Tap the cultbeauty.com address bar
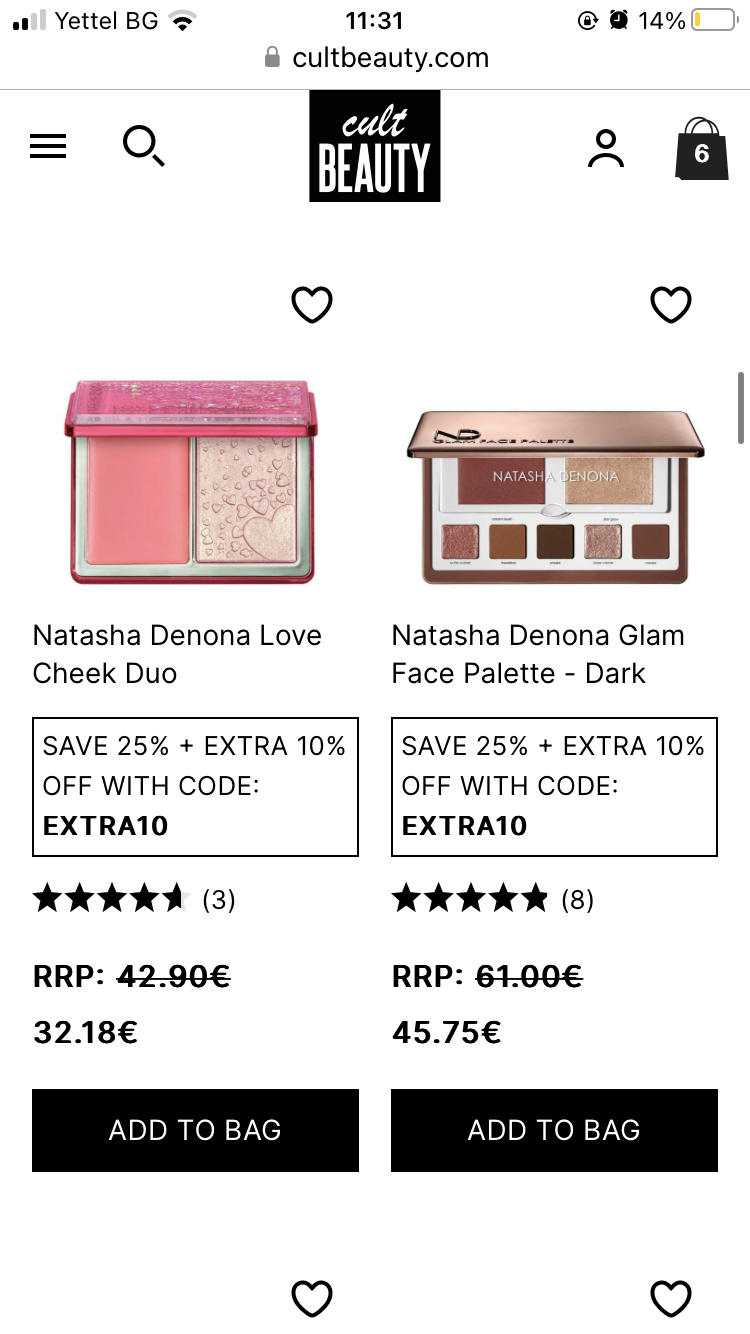The width and height of the screenshot is (750, 1334). click(375, 58)
